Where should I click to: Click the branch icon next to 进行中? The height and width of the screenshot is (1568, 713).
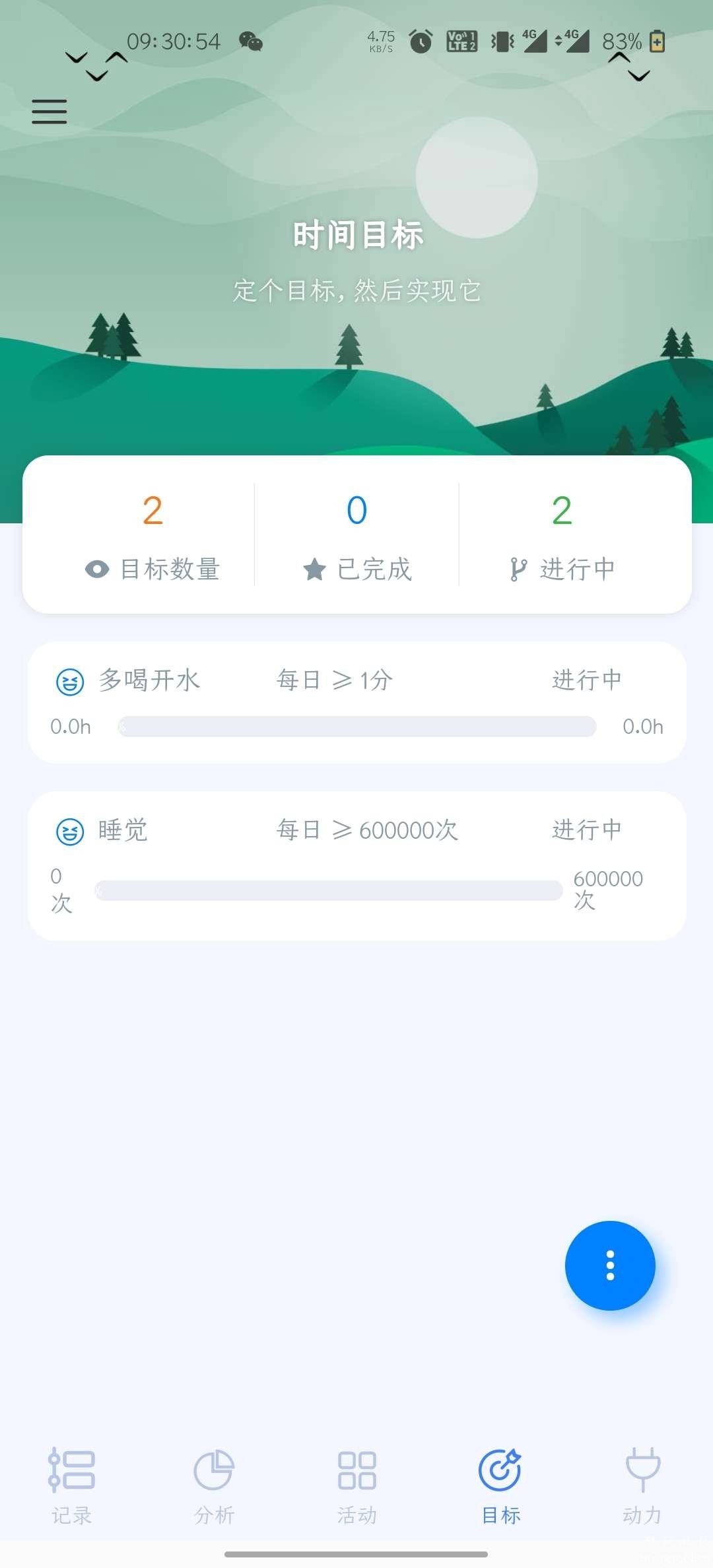click(519, 569)
